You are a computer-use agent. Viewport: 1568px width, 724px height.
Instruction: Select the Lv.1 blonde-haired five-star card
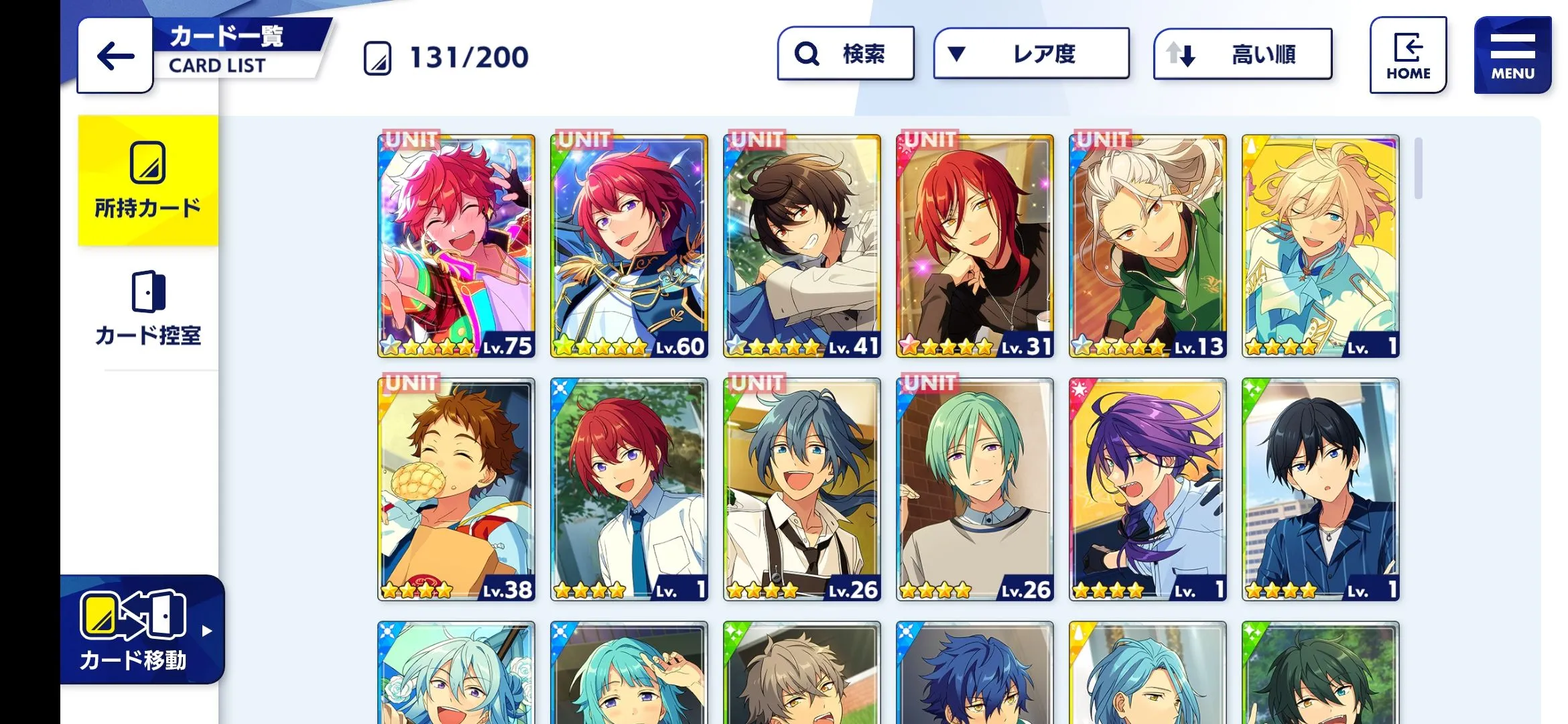pos(1321,246)
